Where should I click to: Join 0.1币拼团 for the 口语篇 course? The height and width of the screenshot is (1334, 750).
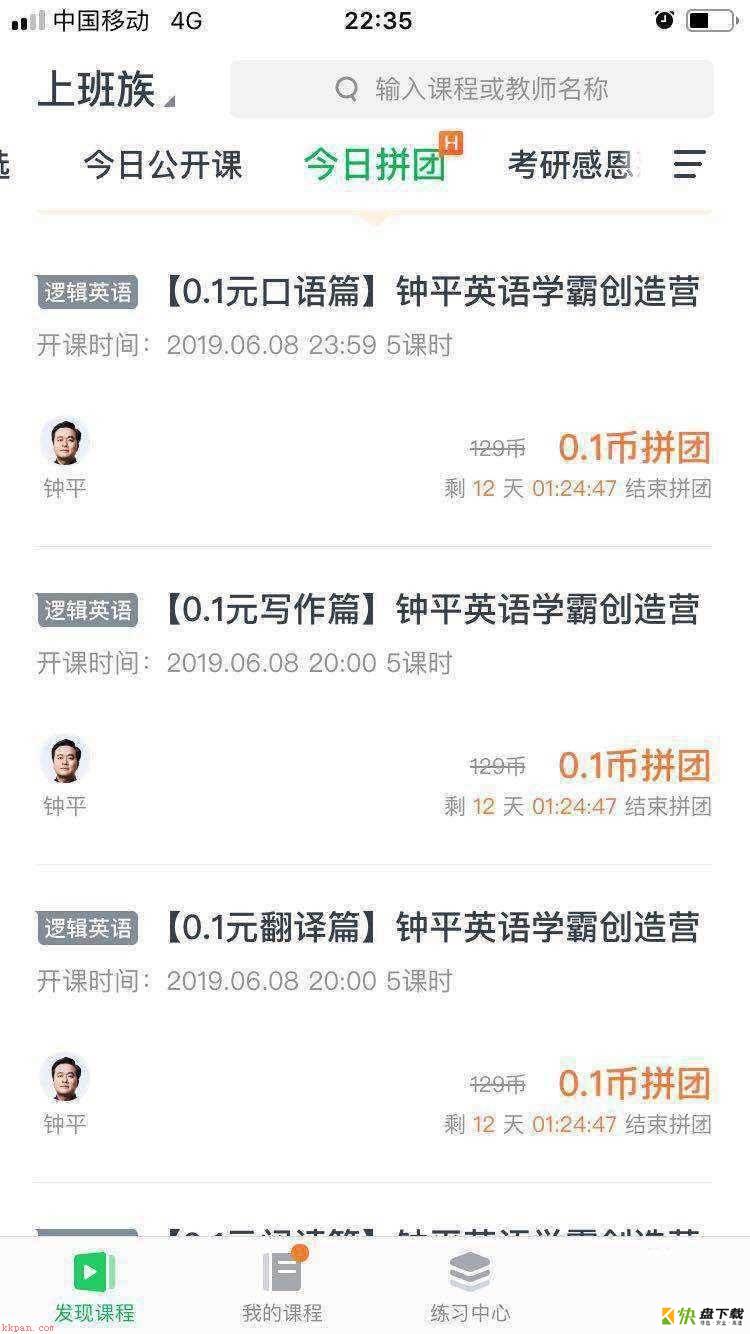(634, 449)
